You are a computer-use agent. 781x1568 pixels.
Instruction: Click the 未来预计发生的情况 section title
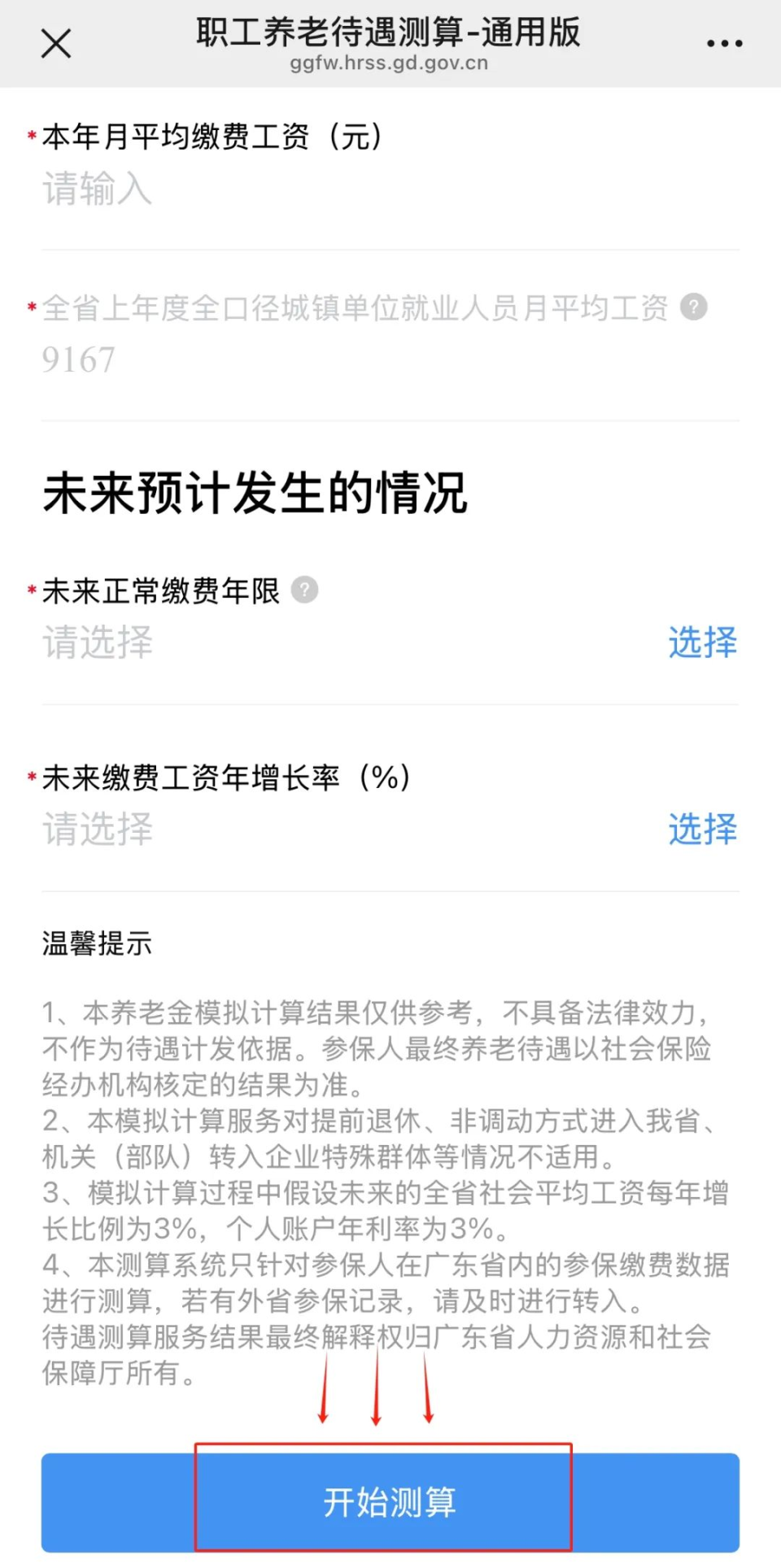point(256,490)
